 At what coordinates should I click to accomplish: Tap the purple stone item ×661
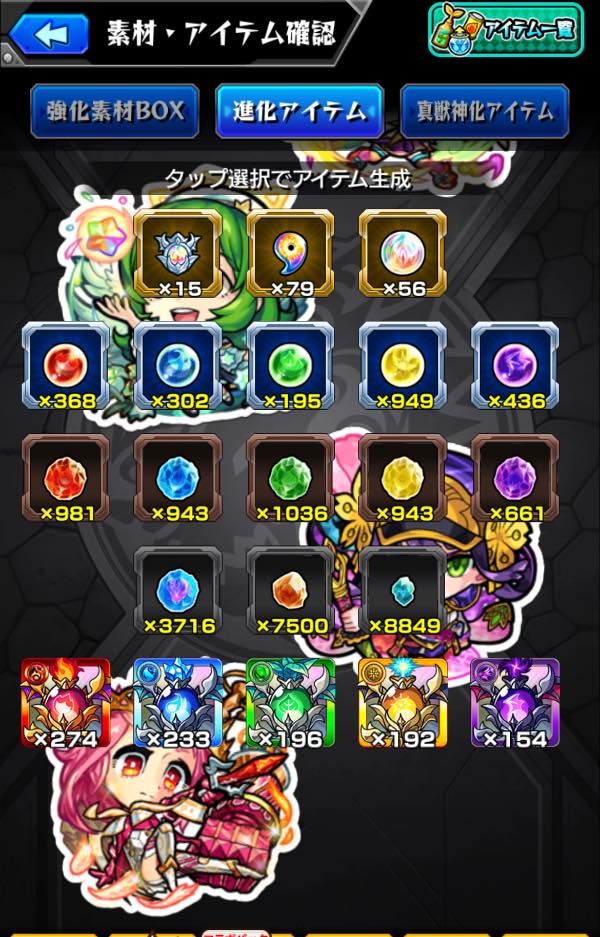[x=515, y=479]
